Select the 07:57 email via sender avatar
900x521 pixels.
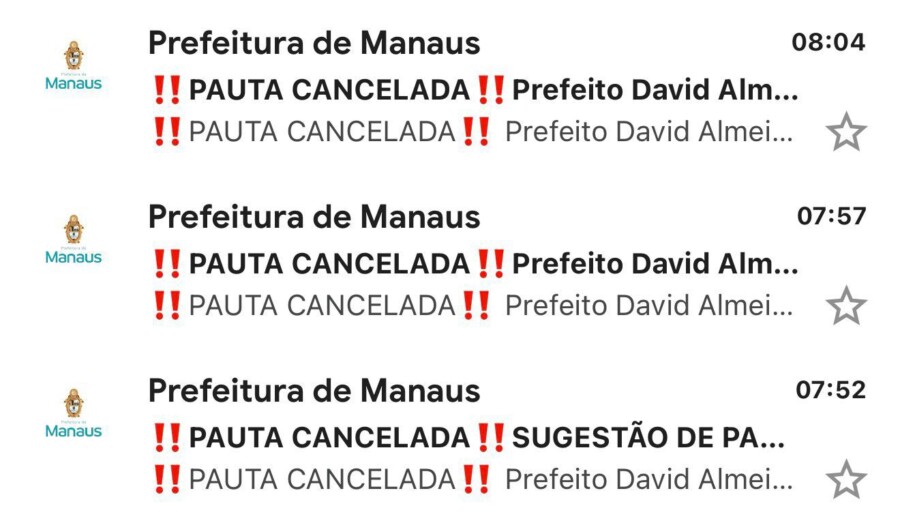click(x=73, y=239)
